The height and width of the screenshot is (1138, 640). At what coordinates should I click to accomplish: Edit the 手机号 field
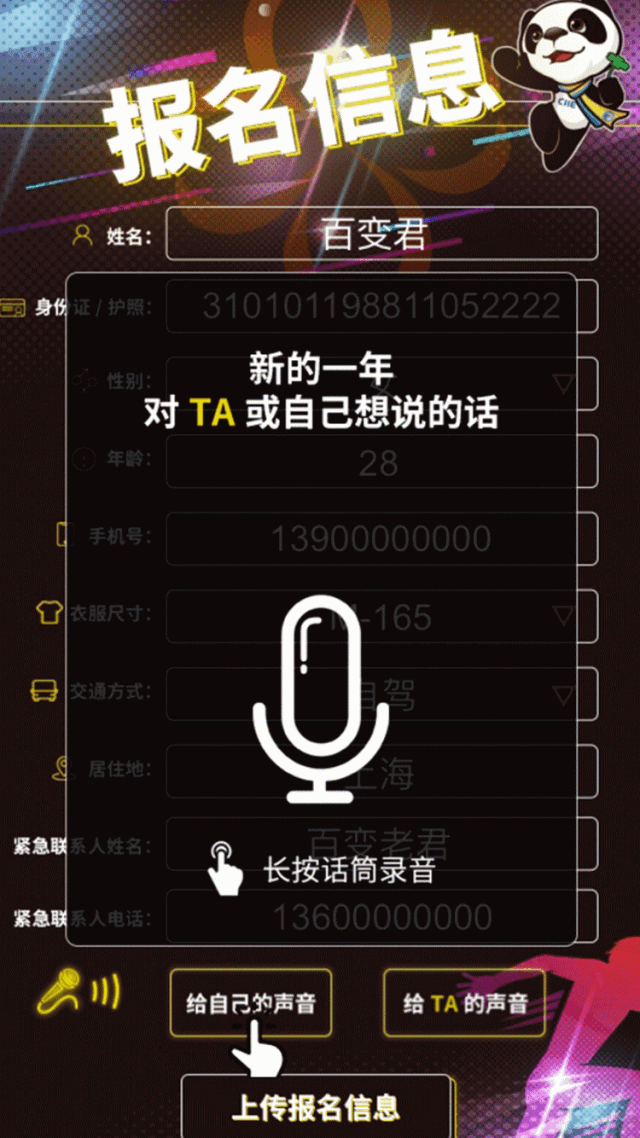pyautogui.click(x=381, y=539)
